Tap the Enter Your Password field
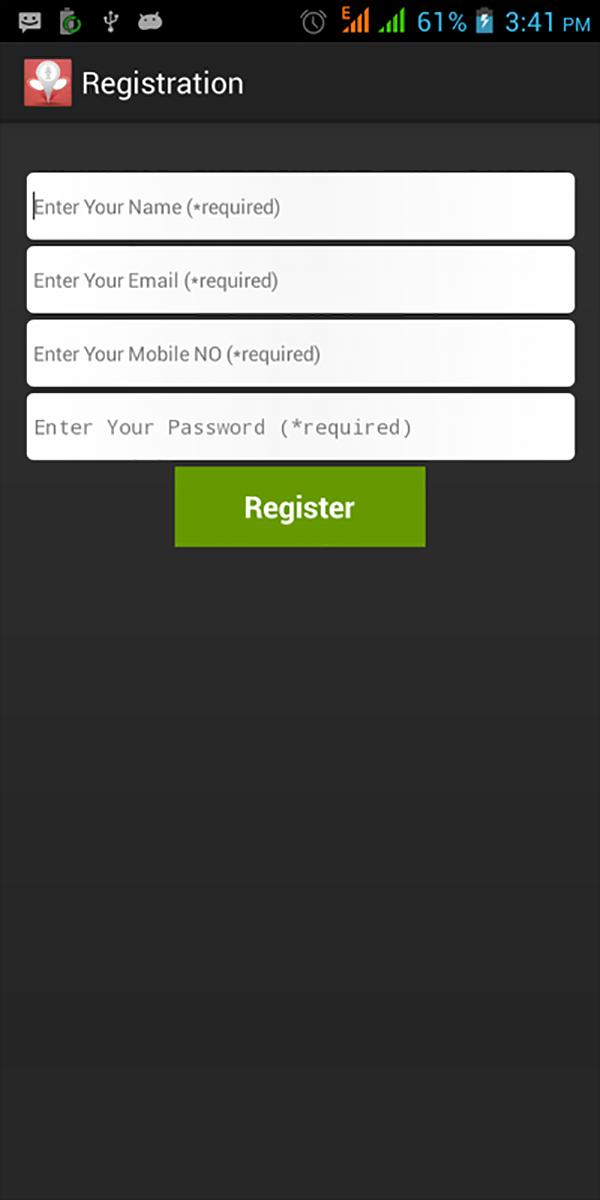 tap(300, 427)
